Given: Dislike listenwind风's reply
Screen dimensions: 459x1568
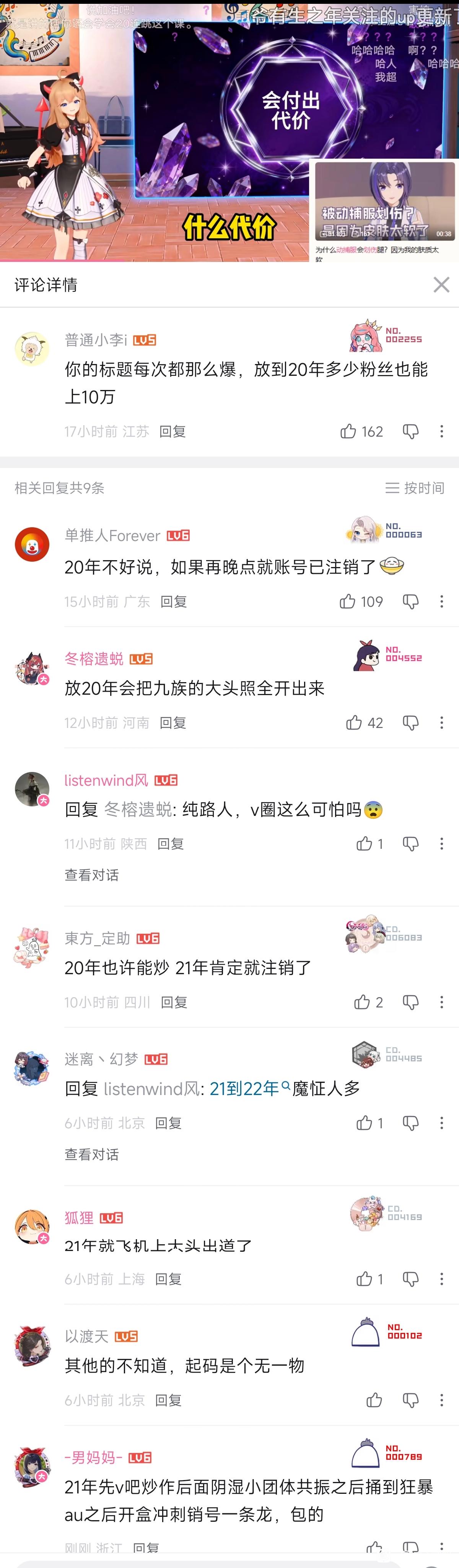Looking at the screenshot, I should [x=410, y=844].
